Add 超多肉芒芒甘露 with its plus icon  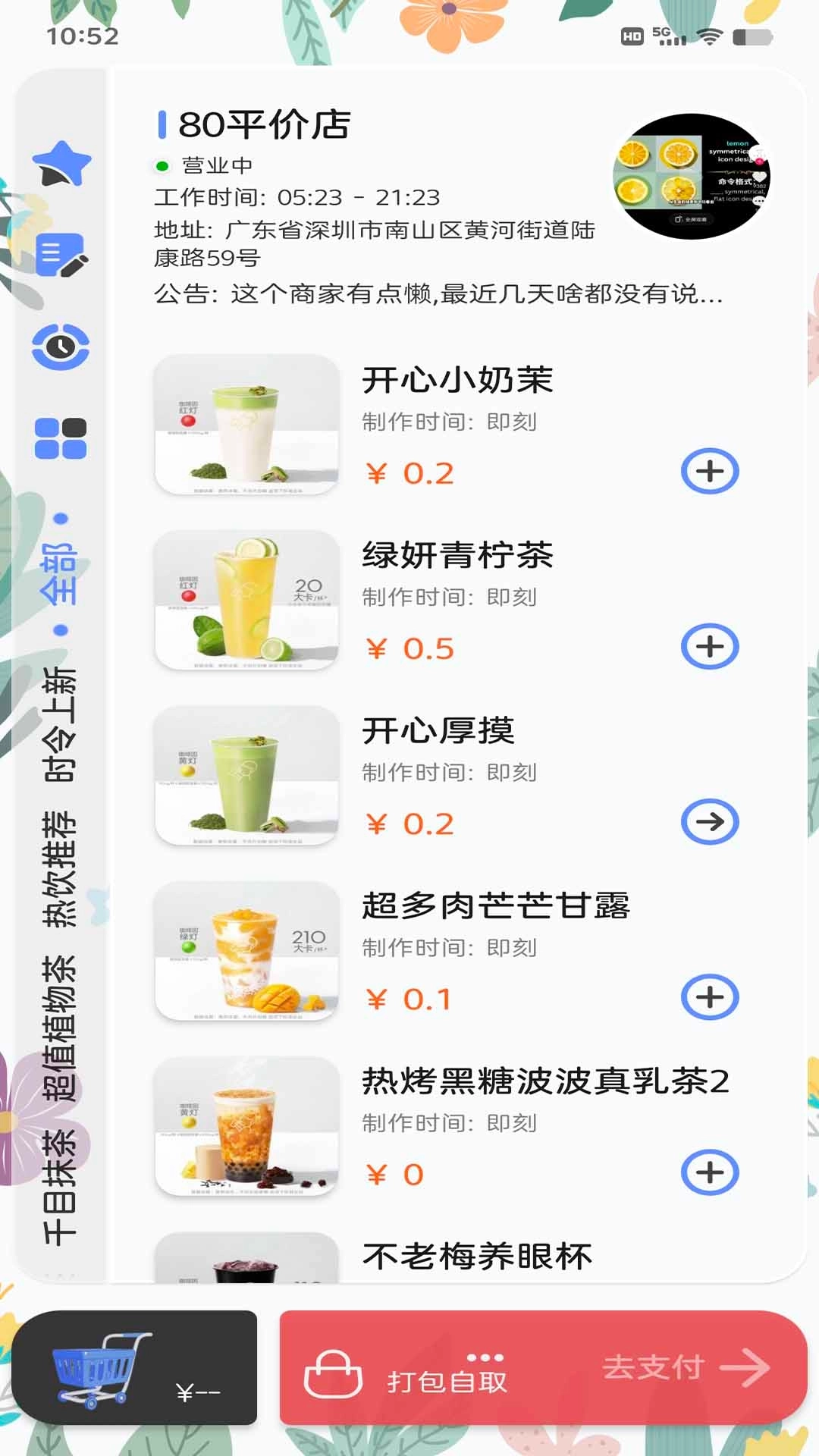[711, 998]
